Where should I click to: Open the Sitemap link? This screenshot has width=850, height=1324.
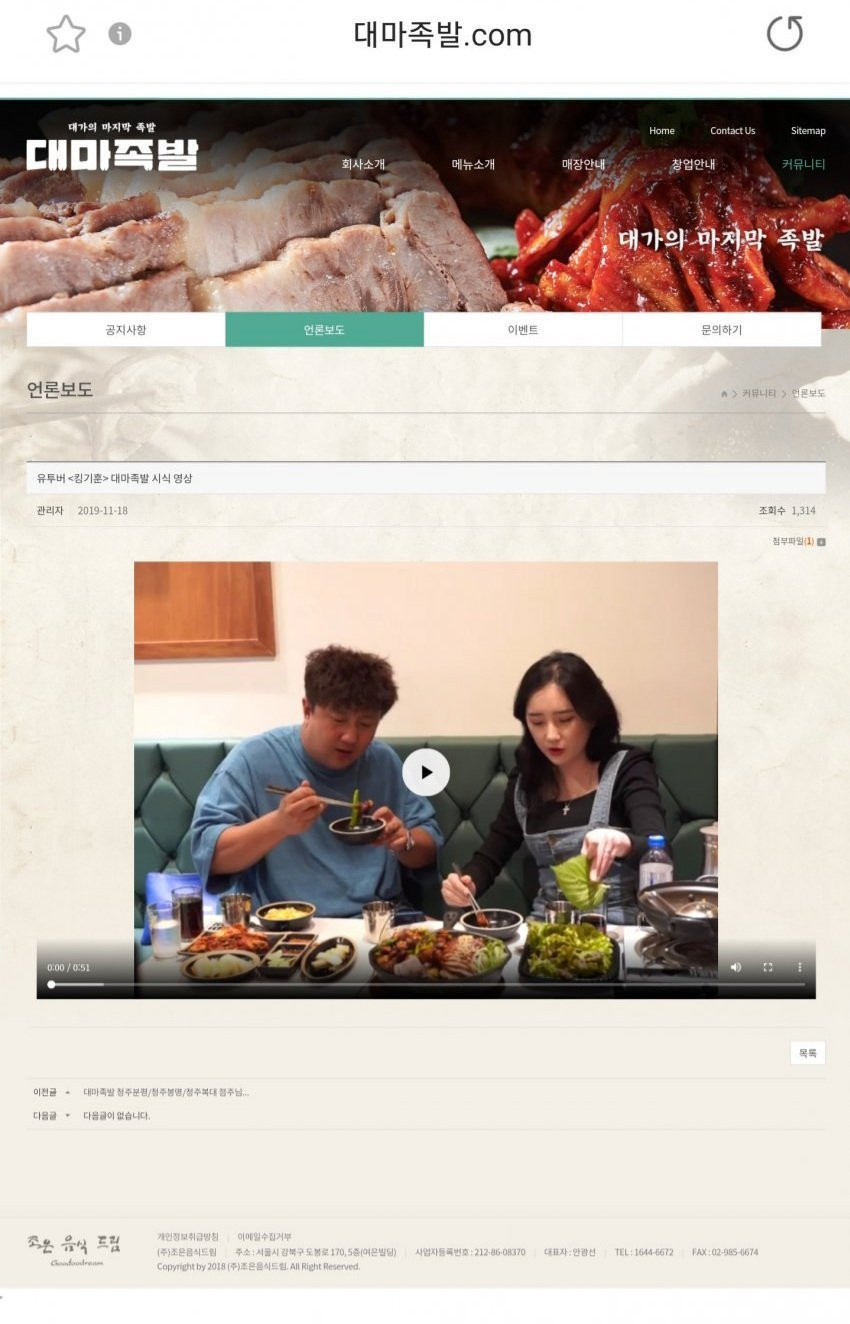coord(808,131)
